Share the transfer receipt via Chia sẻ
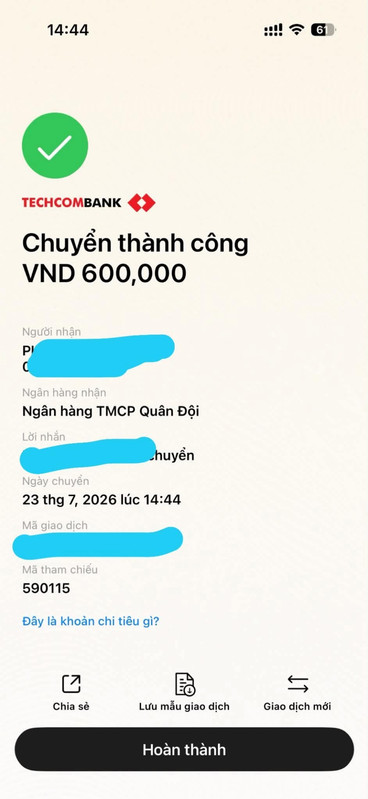368x799 pixels. 71,692
